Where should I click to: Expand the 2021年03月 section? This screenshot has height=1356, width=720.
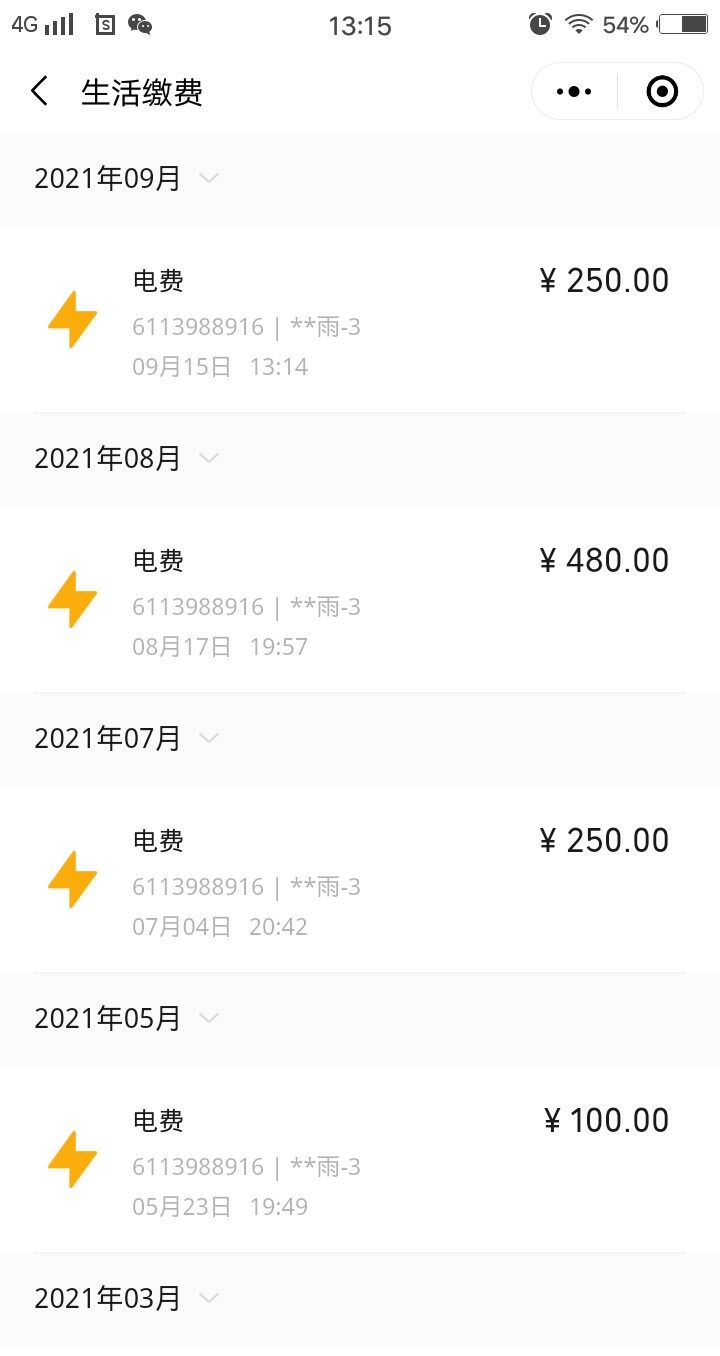point(128,1299)
